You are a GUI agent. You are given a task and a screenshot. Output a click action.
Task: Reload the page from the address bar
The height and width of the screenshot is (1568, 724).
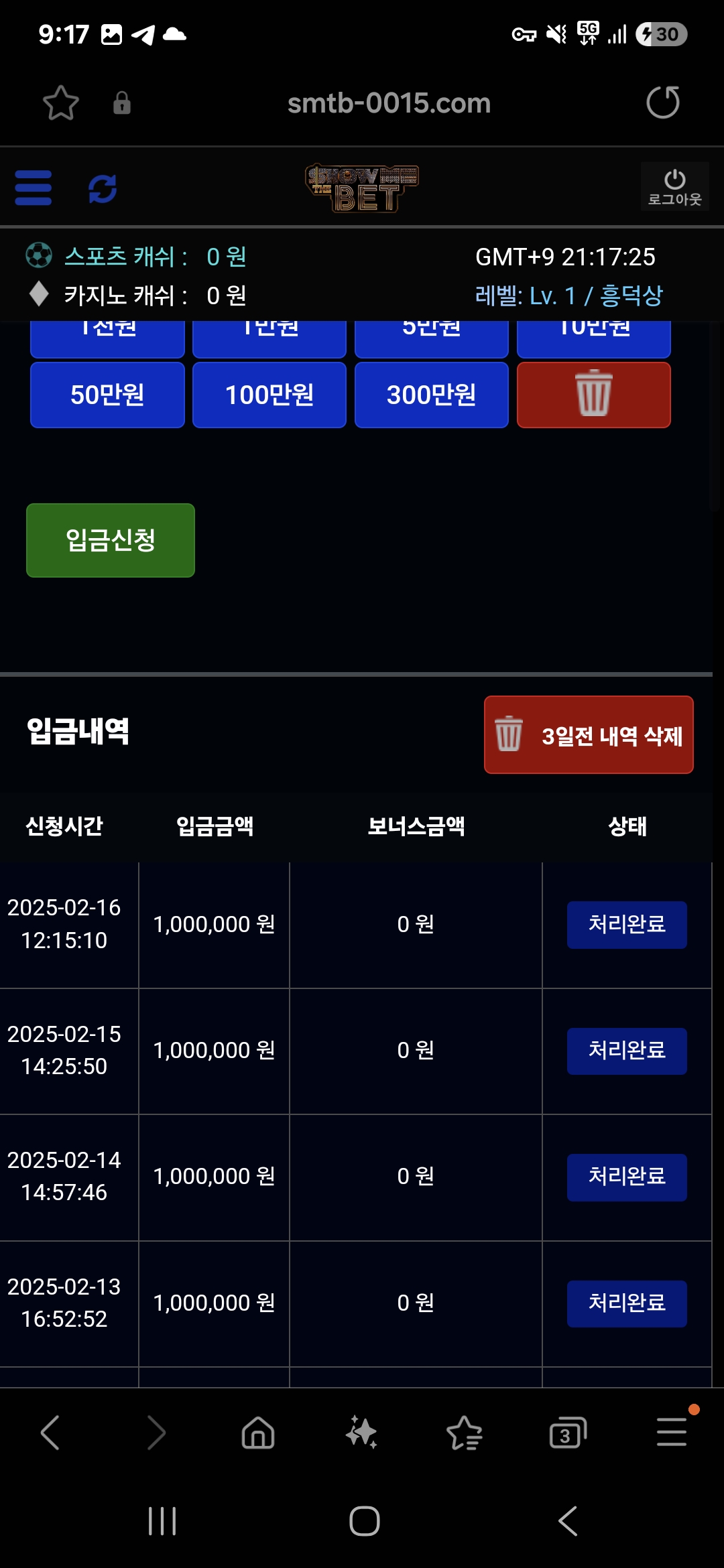(x=662, y=103)
